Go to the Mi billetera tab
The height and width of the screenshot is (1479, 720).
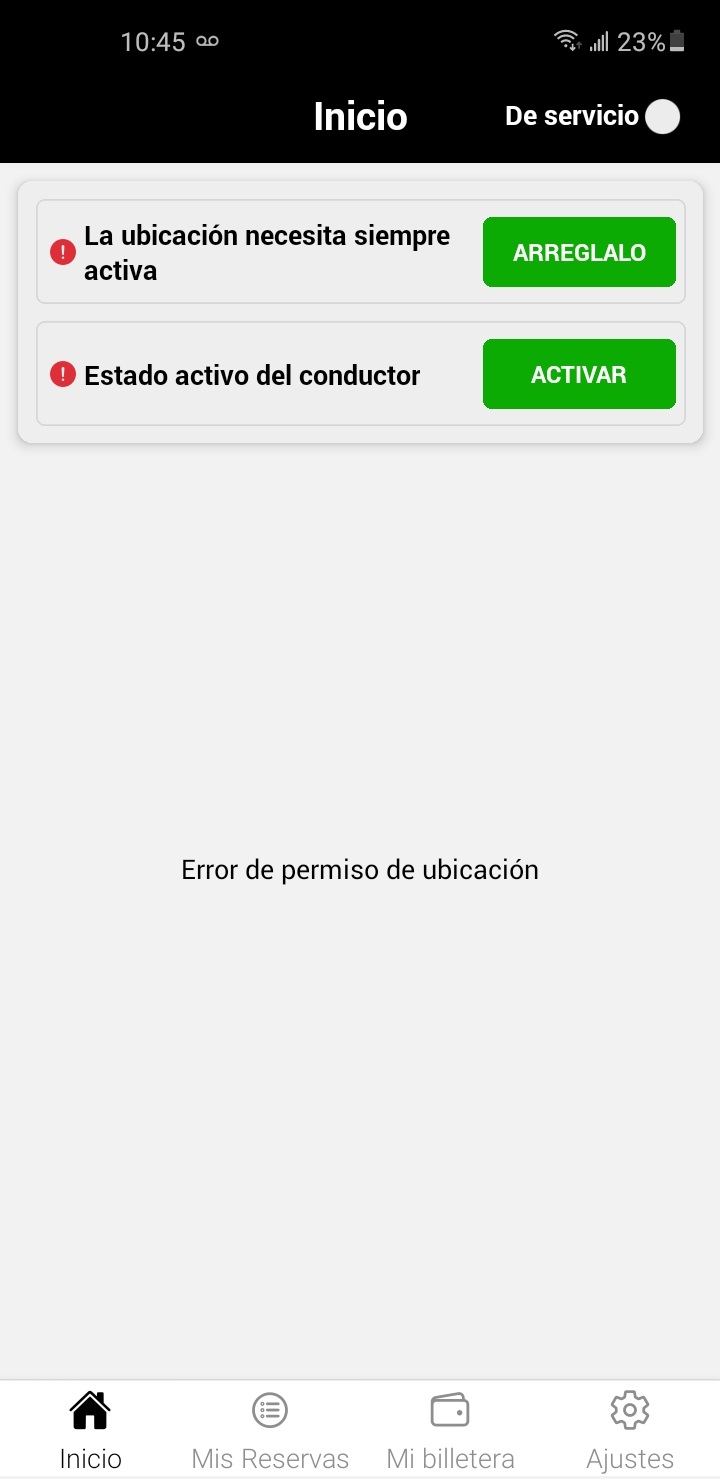tap(450, 1430)
